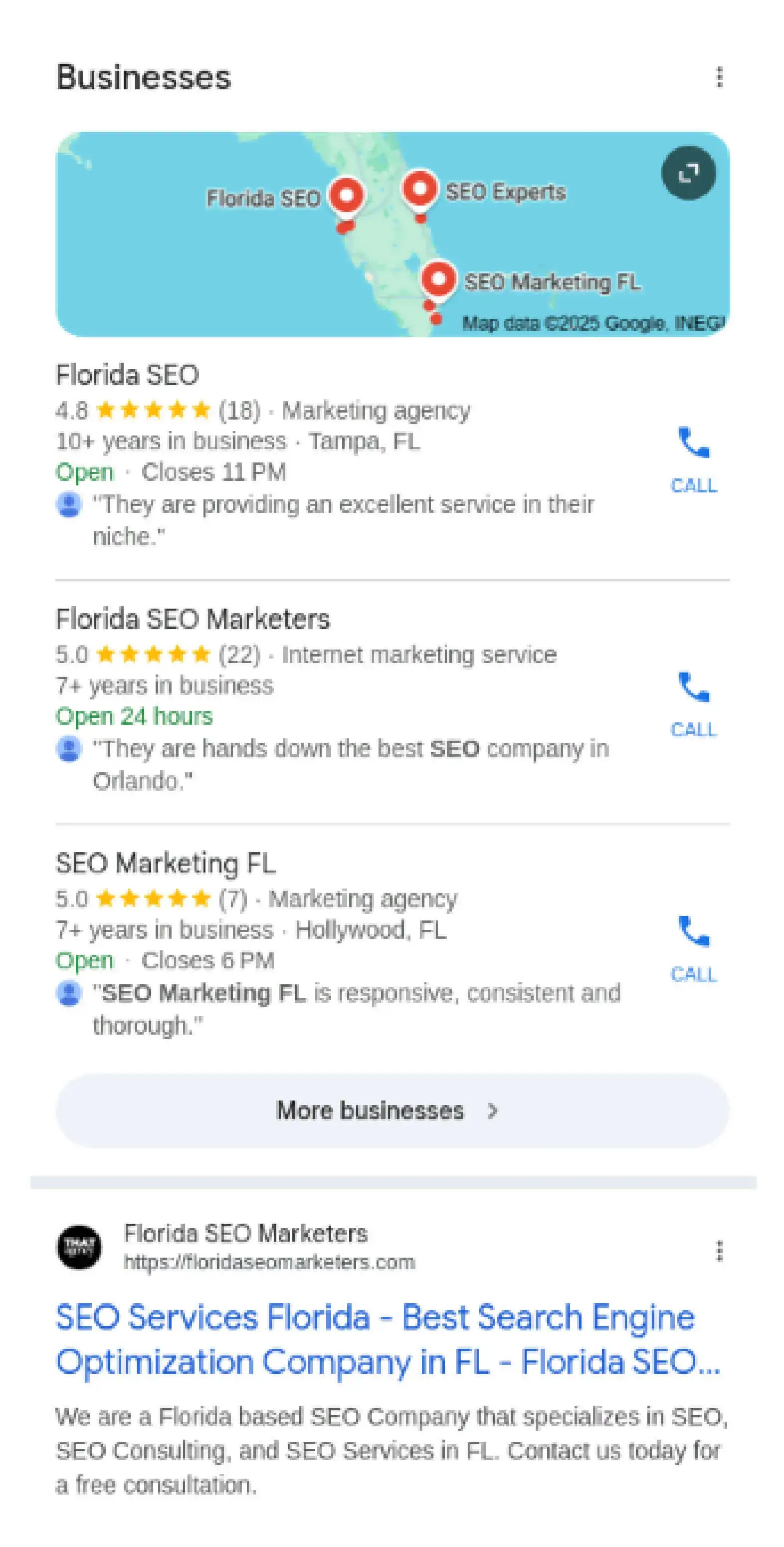
Task: Open the SEO Marketing FL business listing
Action: [166, 864]
